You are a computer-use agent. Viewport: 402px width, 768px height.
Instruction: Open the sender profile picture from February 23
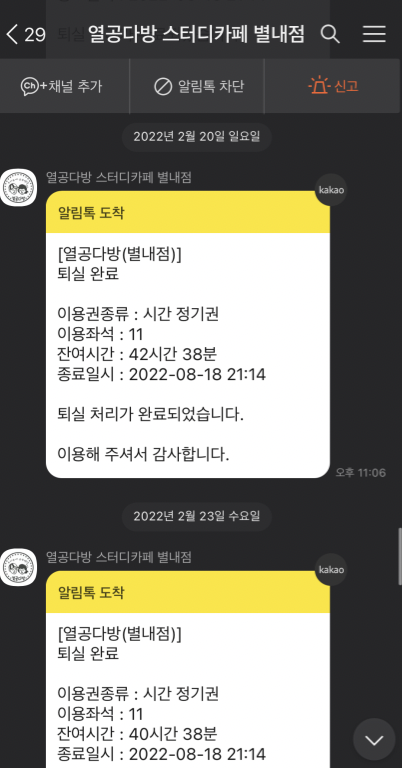coord(19,567)
